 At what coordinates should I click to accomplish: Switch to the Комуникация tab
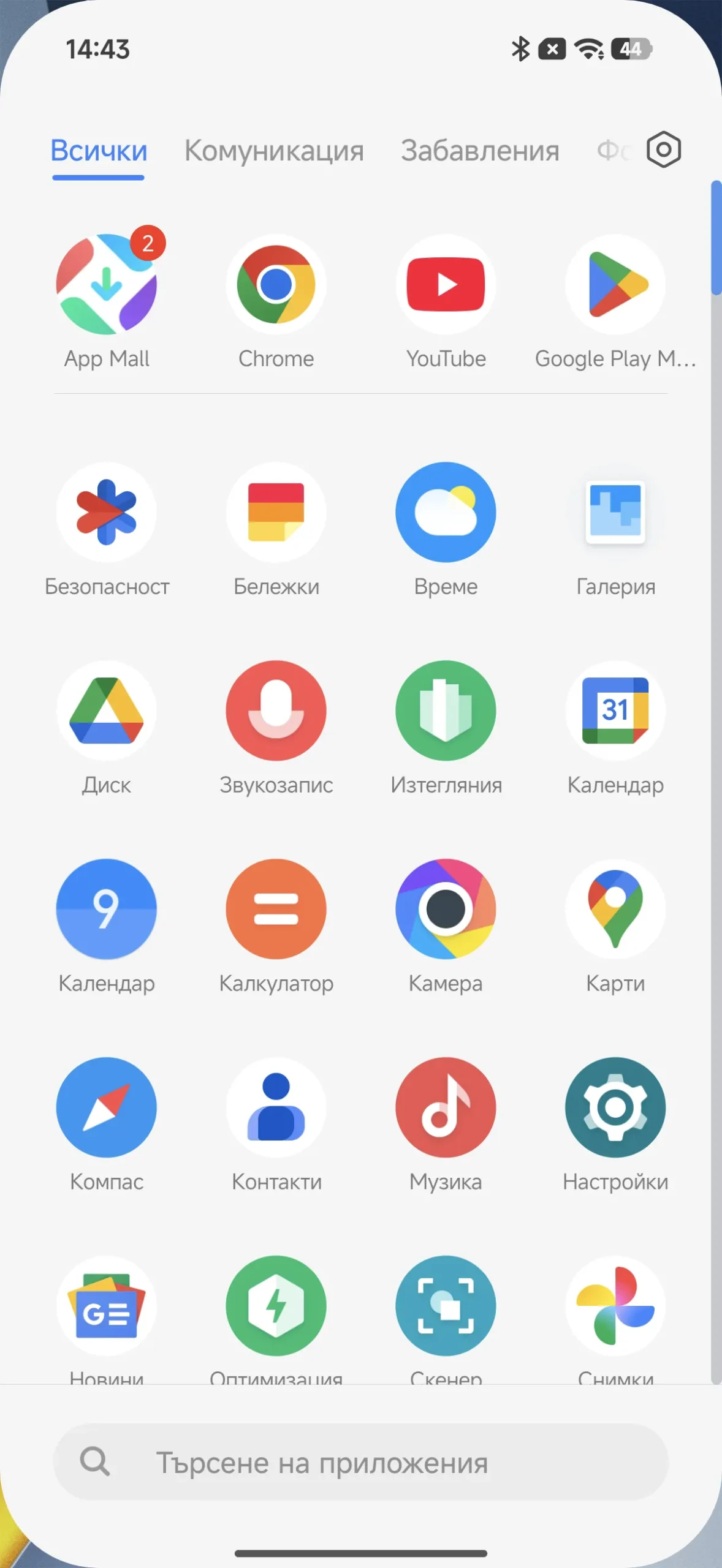[x=274, y=151]
